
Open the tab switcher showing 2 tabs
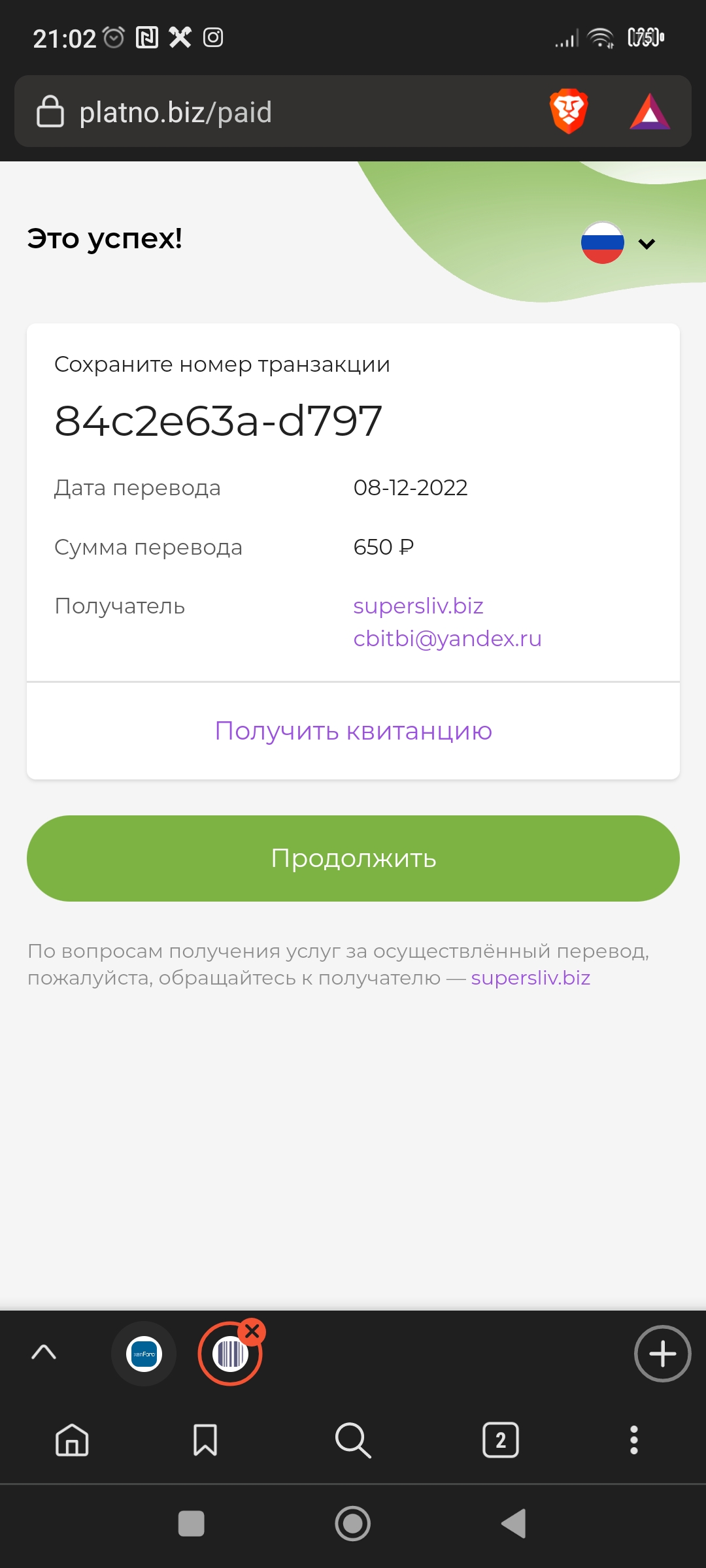501,1440
